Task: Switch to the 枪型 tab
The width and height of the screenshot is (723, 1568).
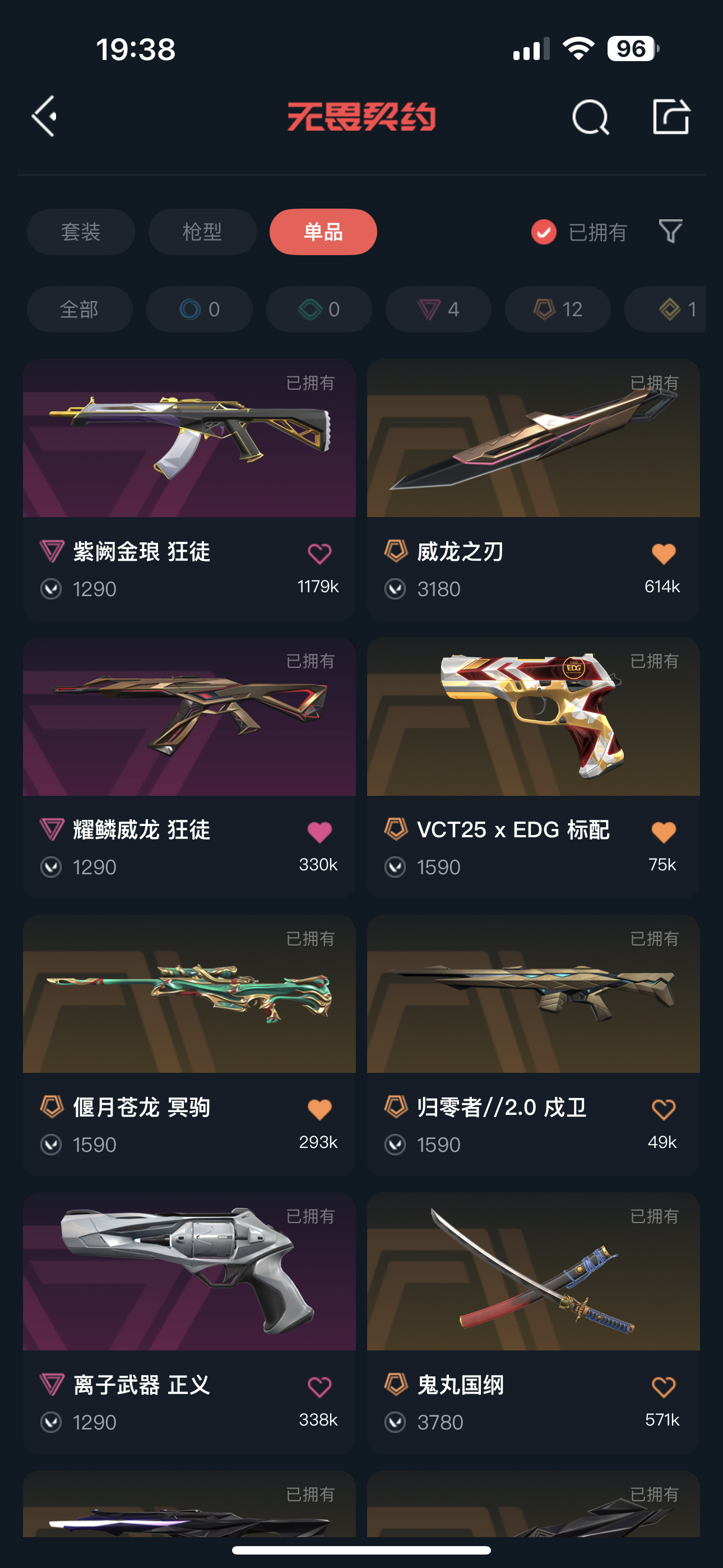Action: (202, 232)
